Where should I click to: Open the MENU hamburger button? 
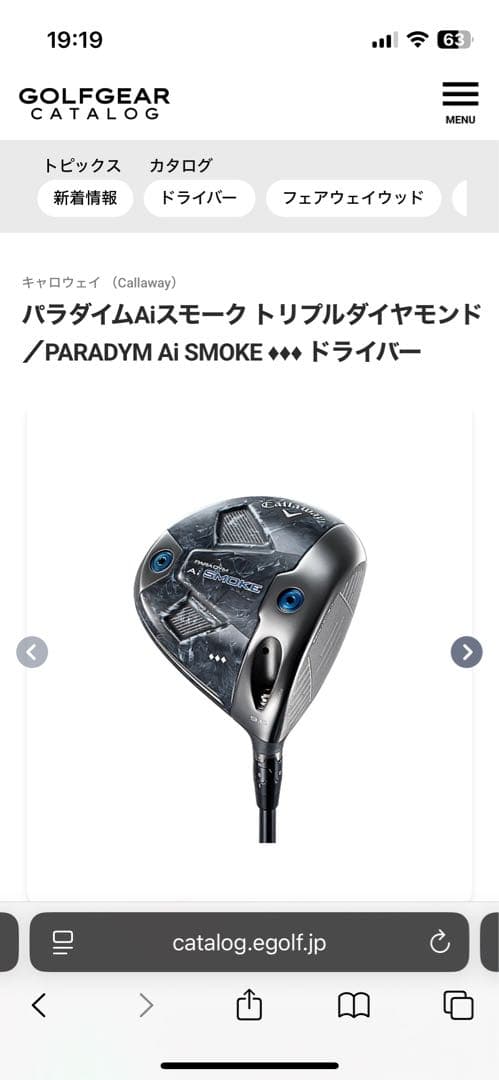(x=460, y=103)
